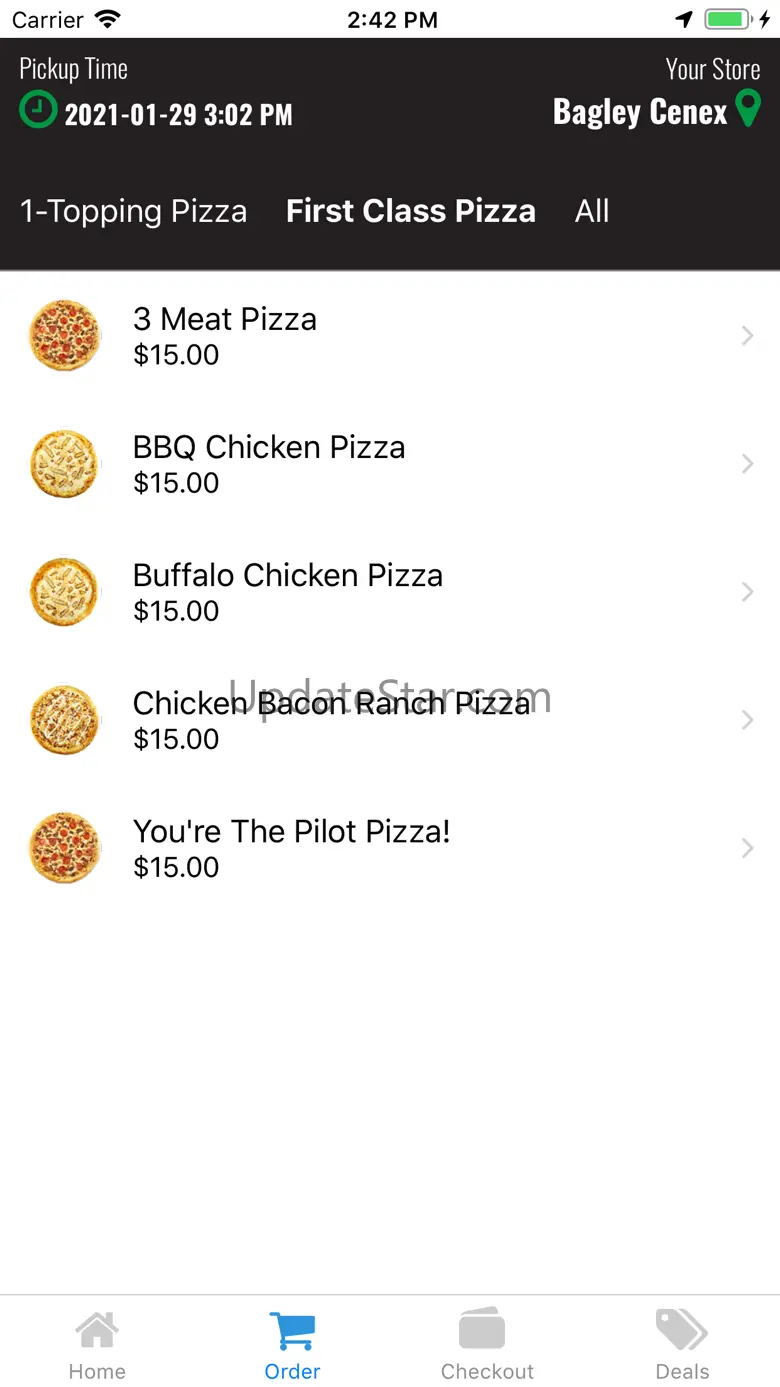Show the All category

(592, 211)
